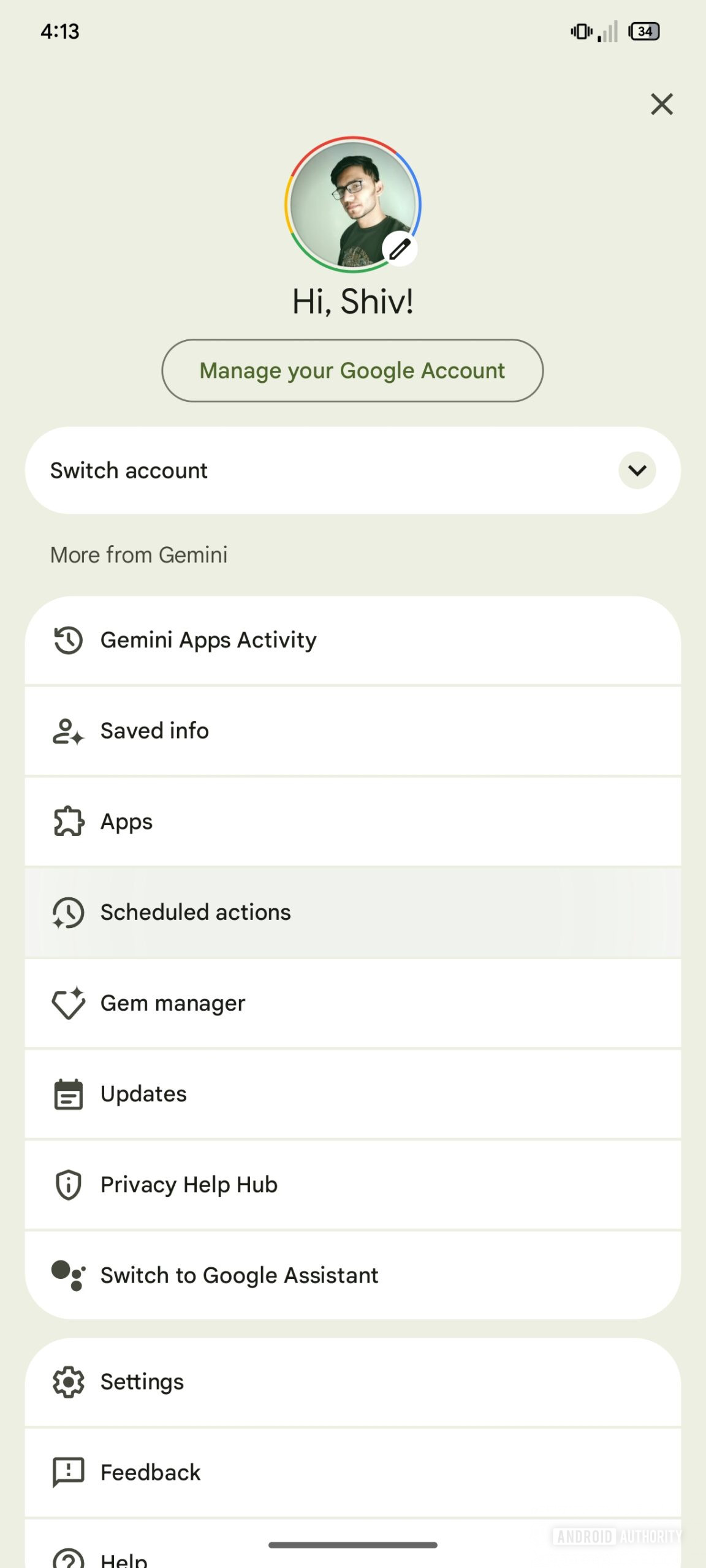This screenshot has width=706, height=1568.
Task: Open Settings
Action: pos(142,1382)
